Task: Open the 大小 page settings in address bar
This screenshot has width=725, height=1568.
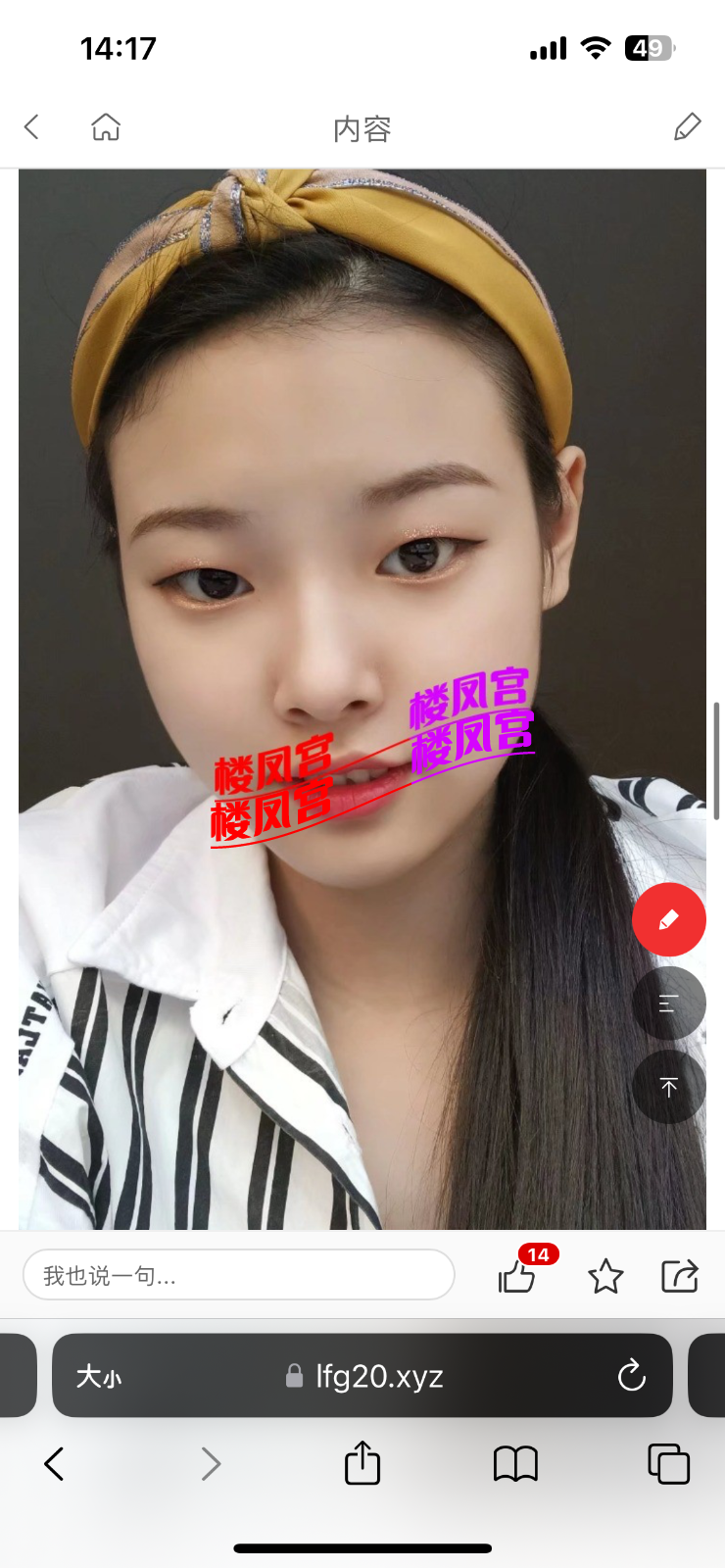Action: (x=99, y=1377)
